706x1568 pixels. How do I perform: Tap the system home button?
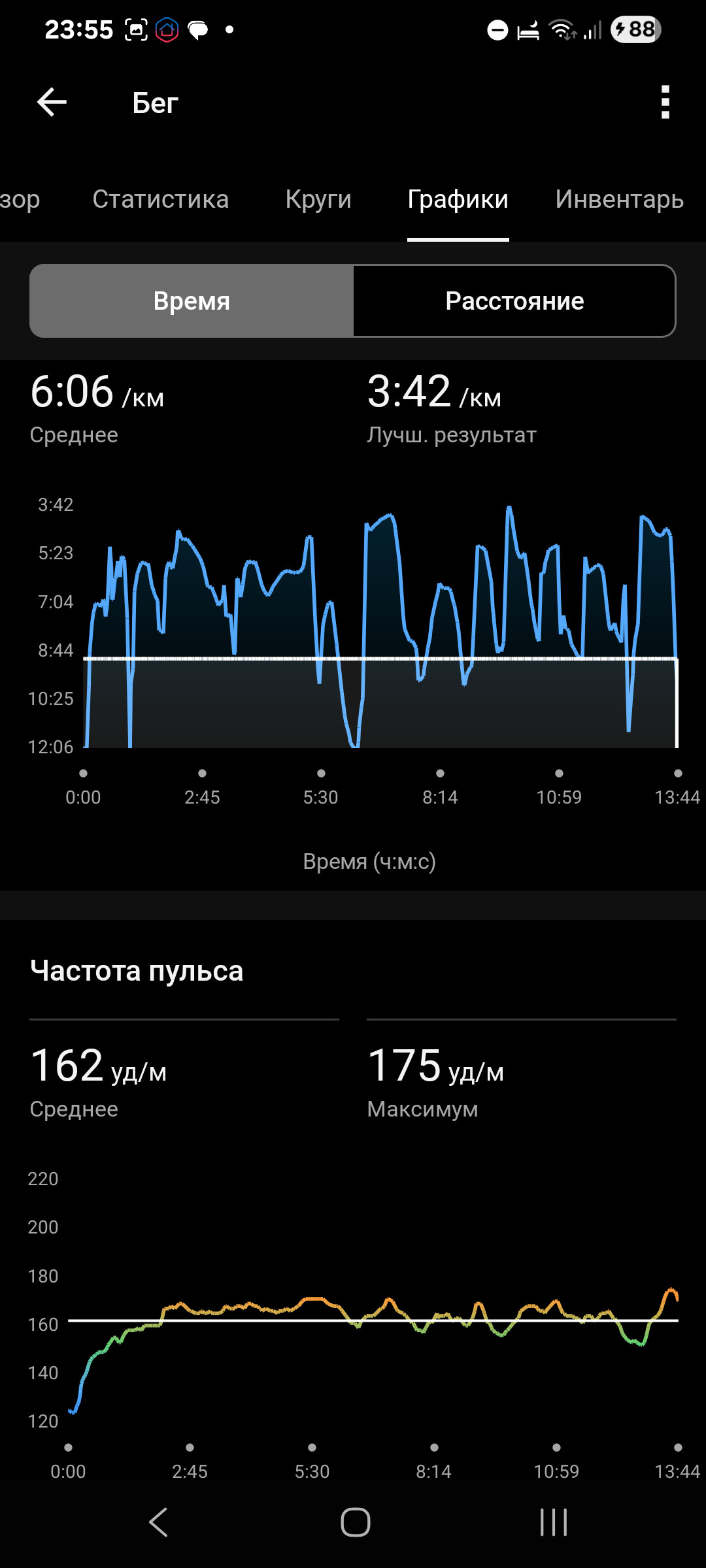click(356, 1522)
